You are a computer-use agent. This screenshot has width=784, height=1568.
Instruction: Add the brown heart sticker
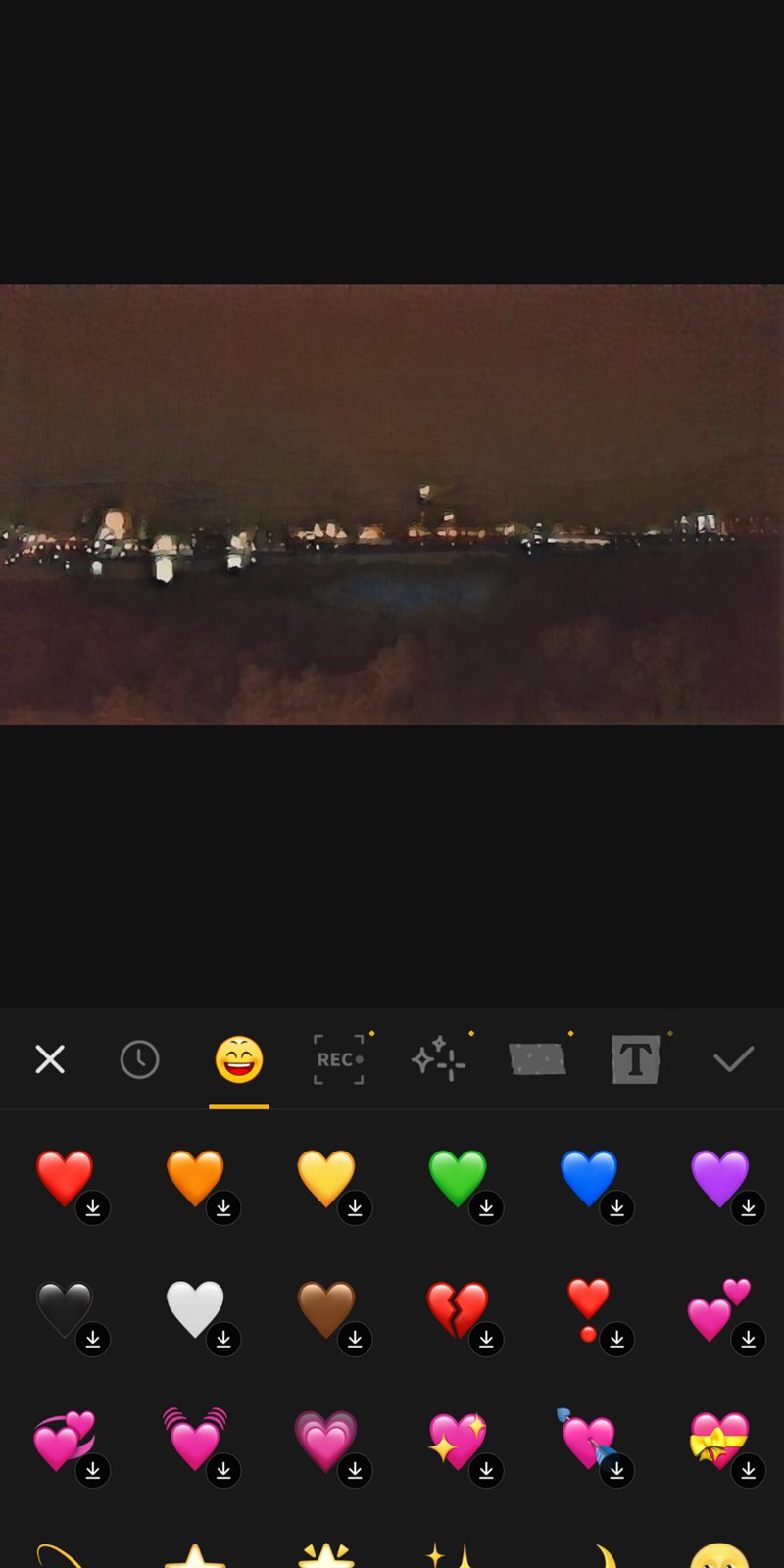(326, 1309)
